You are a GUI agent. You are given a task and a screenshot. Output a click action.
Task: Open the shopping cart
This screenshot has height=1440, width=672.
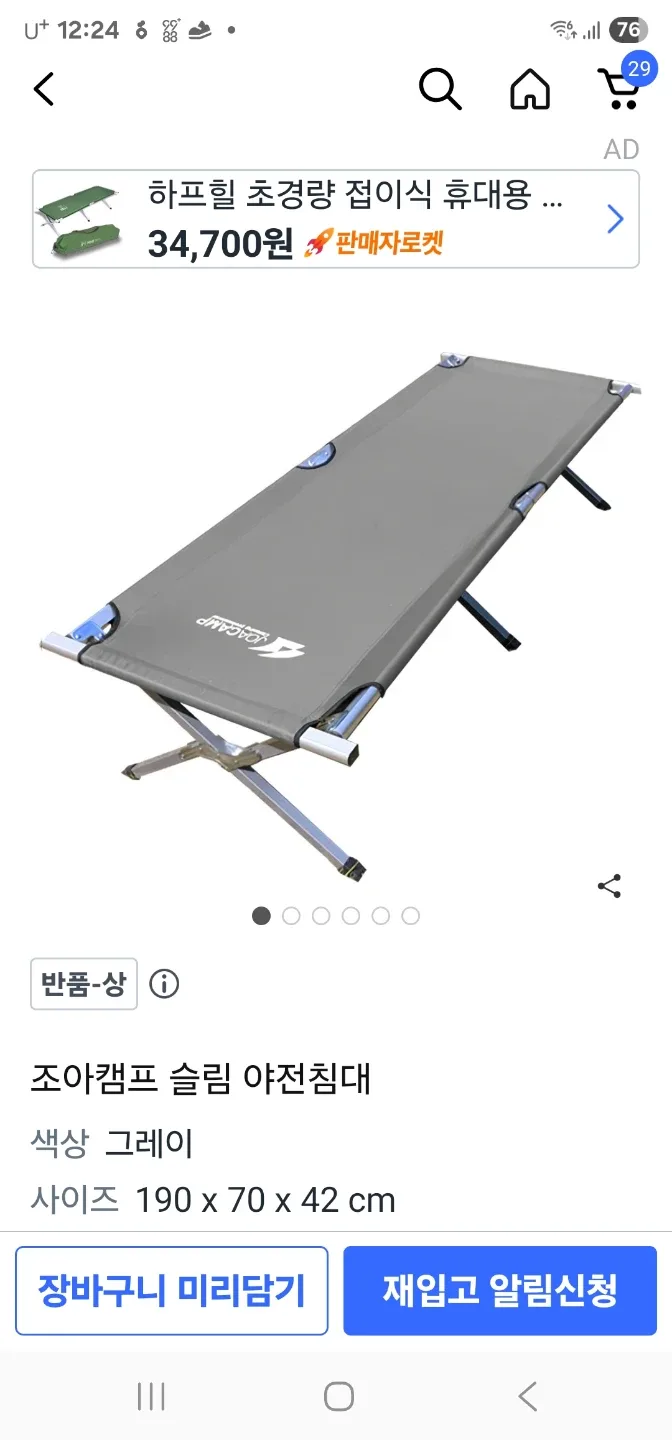point(619,88)
